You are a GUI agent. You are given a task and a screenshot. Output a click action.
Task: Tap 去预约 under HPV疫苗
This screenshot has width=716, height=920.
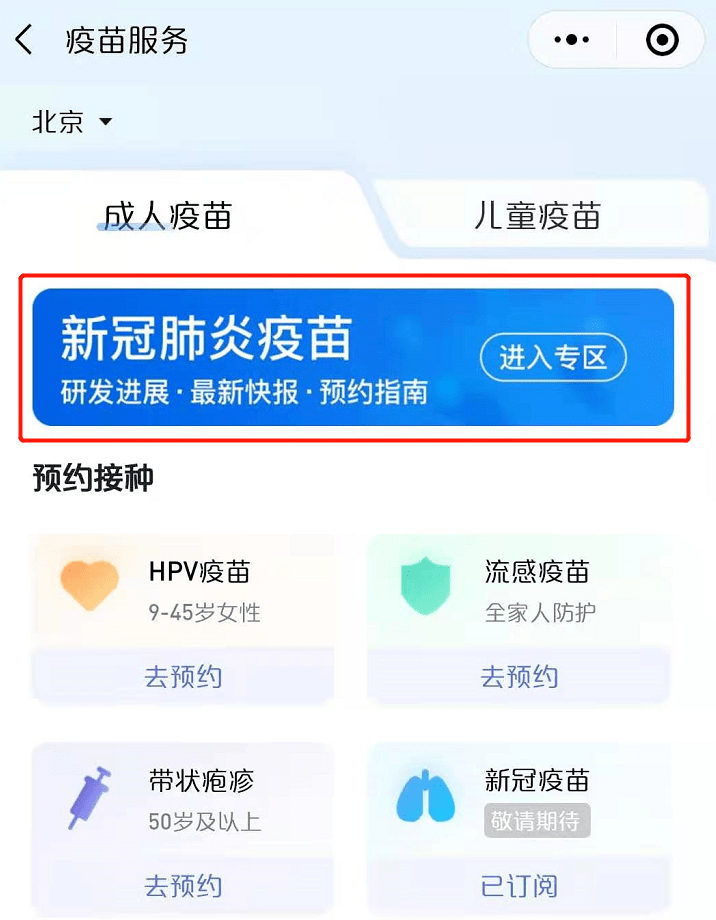coord(183,677)
